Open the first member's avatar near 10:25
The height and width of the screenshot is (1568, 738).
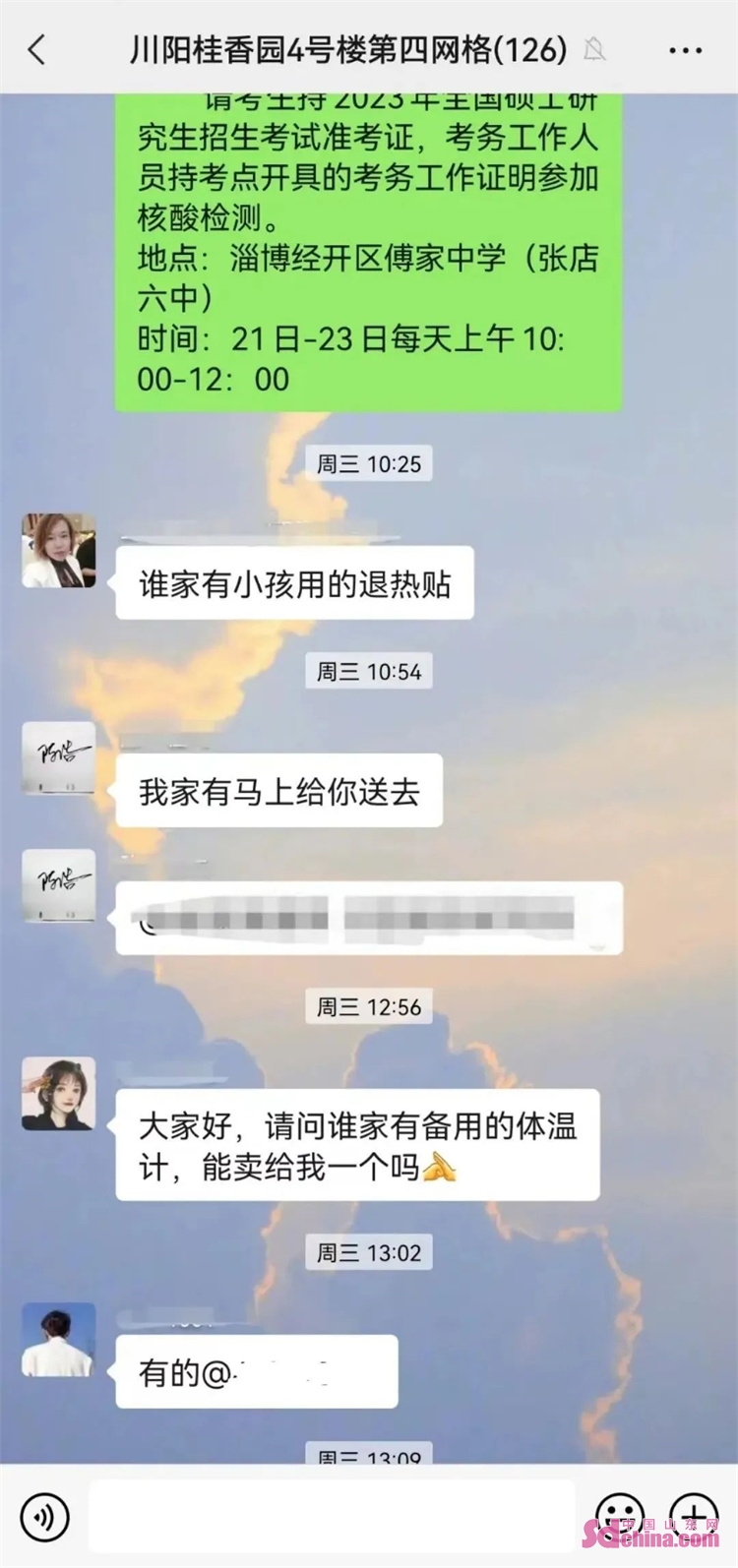[58, 550]
